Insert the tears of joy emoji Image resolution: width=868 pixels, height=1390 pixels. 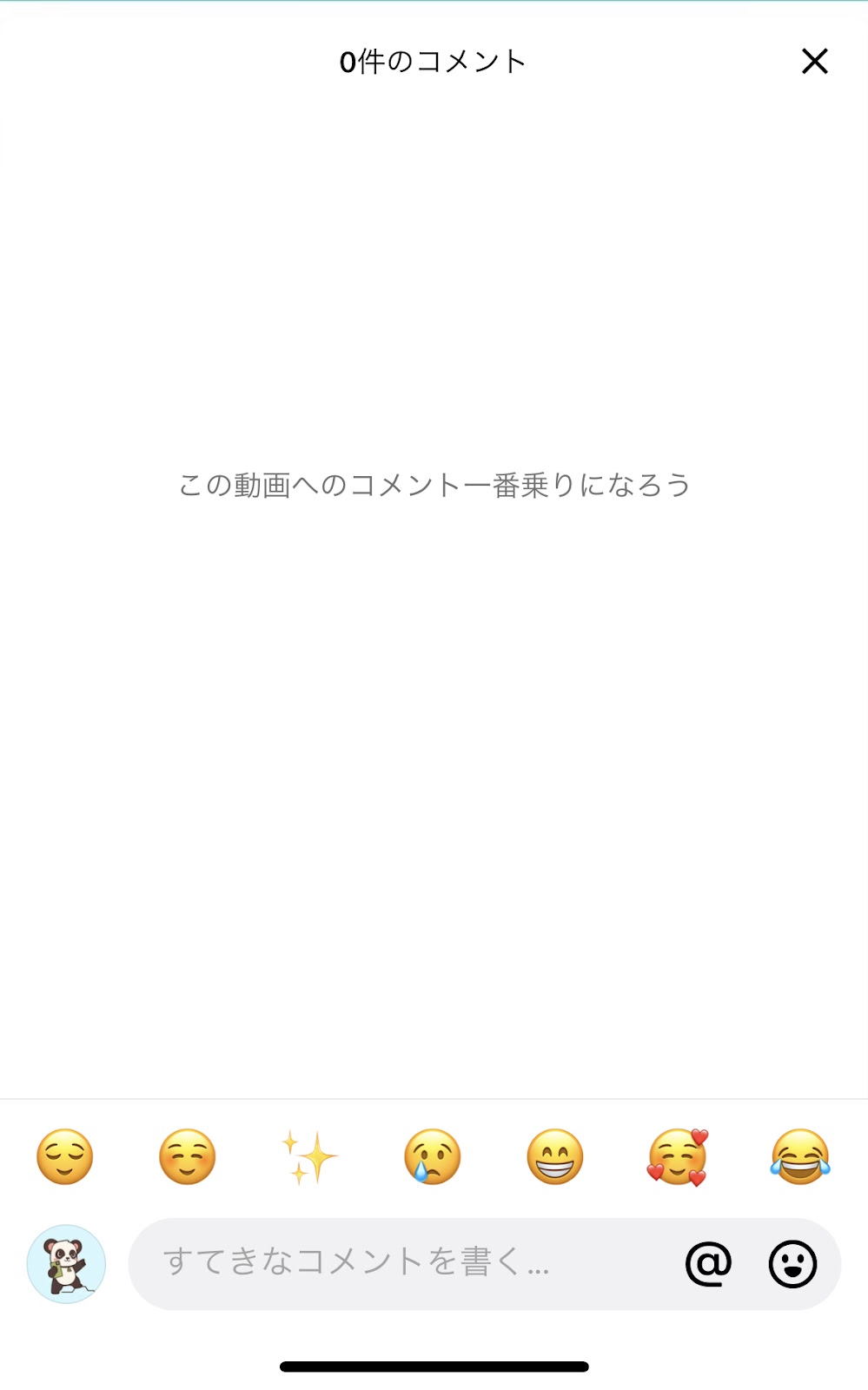[800, 1156]
